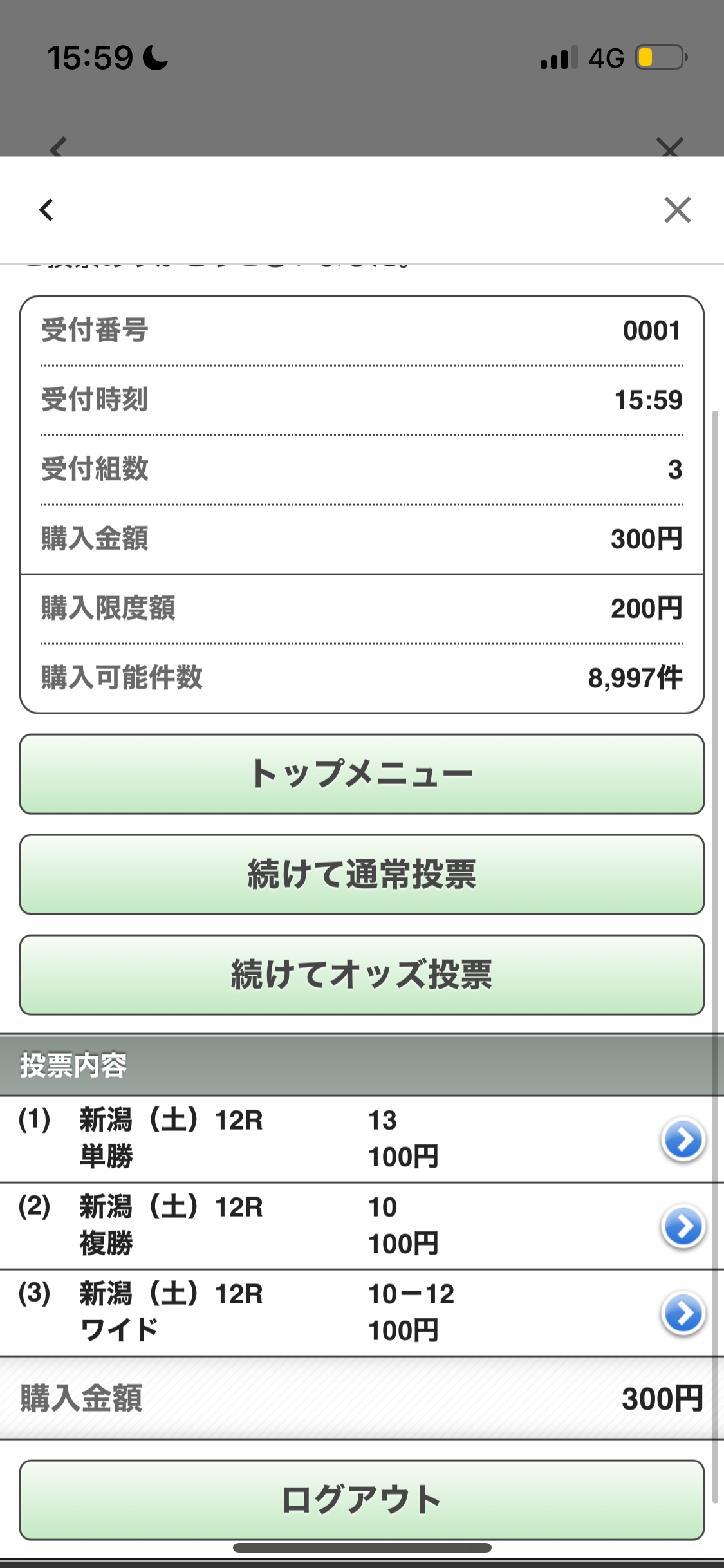Go back using the white header arrow
Viewport: 724px width, 1568px height.
(x=46, y=210)
